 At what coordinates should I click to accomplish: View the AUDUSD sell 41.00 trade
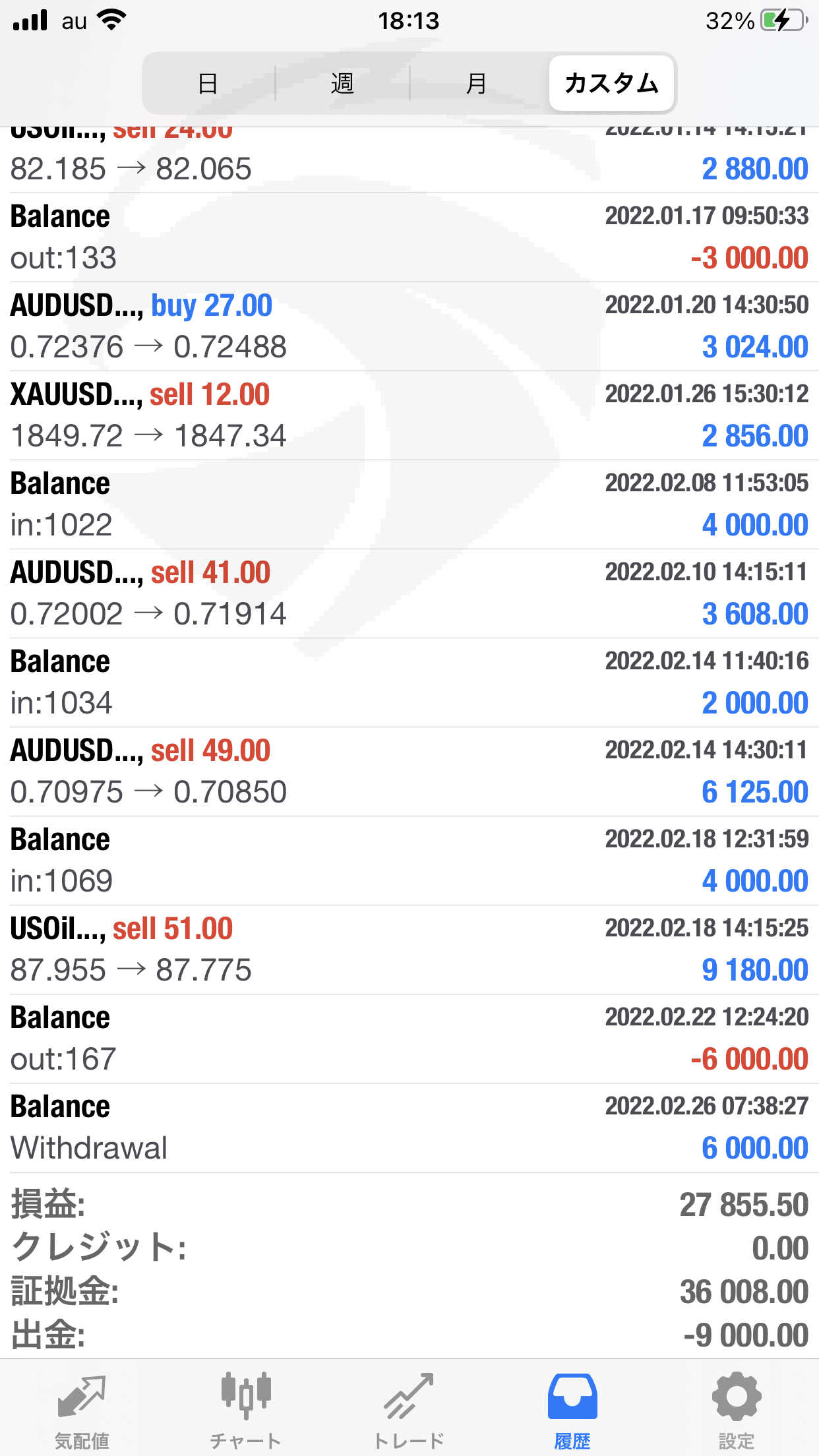coord(409,593)
